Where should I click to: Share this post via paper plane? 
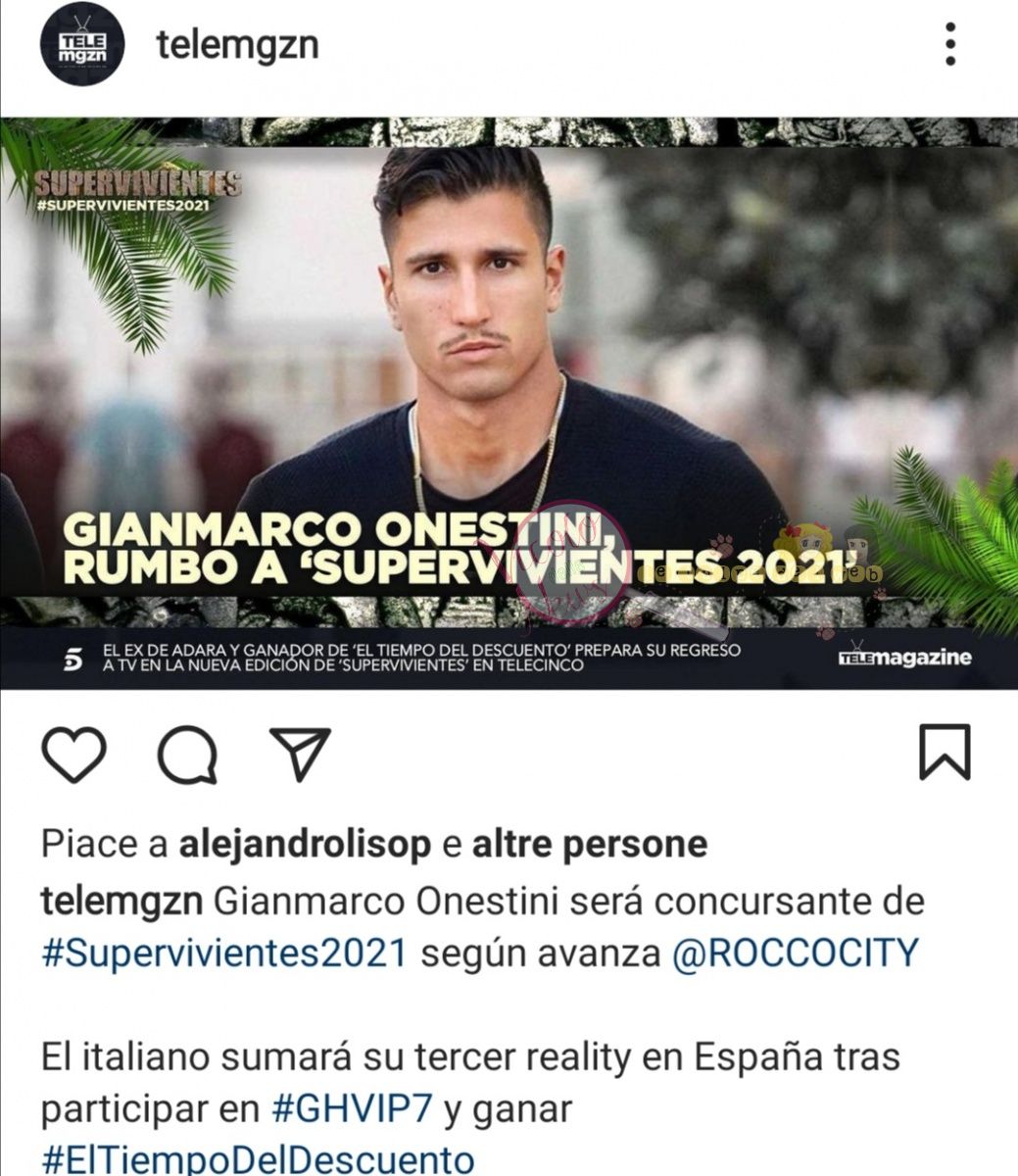point(299,754)
